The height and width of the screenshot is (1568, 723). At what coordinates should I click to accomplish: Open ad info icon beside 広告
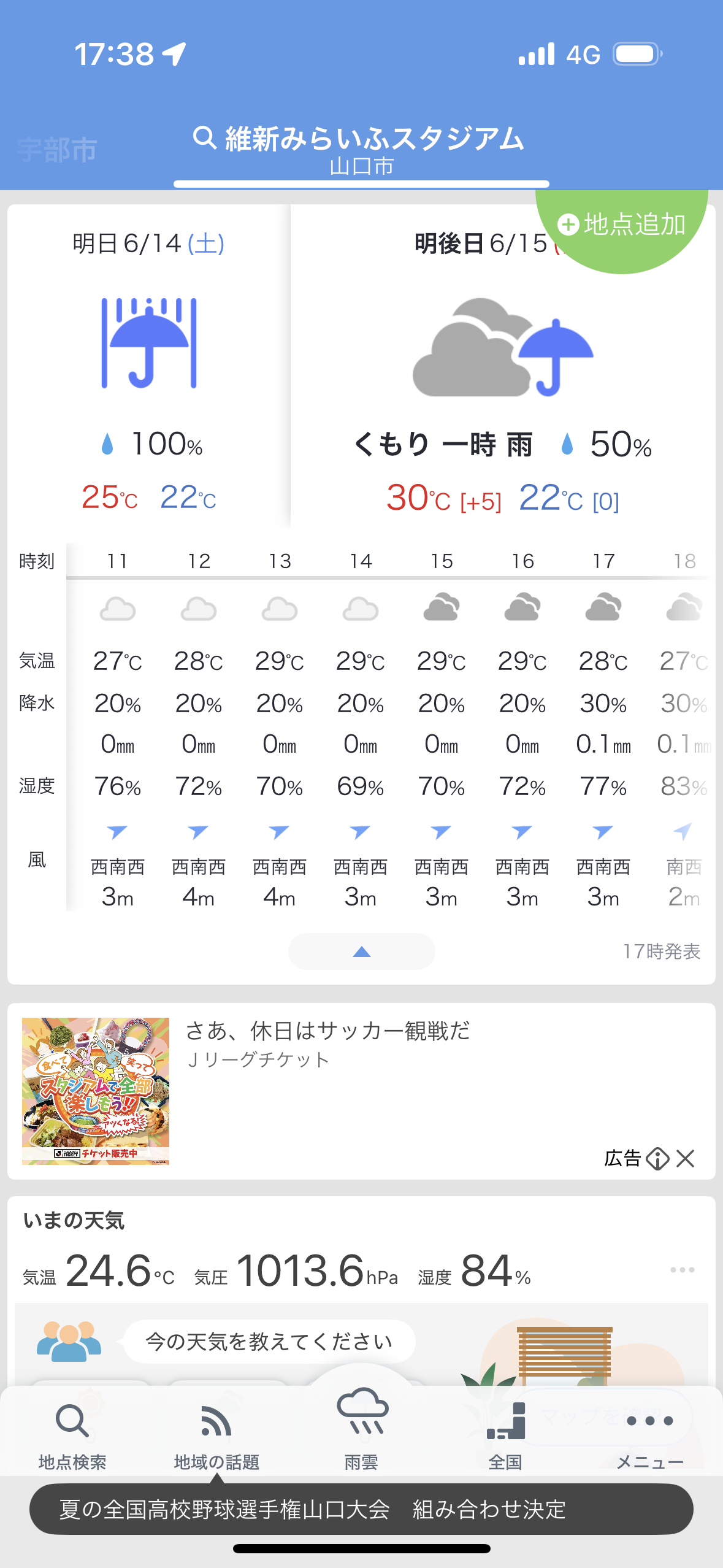coord(657,1158)
